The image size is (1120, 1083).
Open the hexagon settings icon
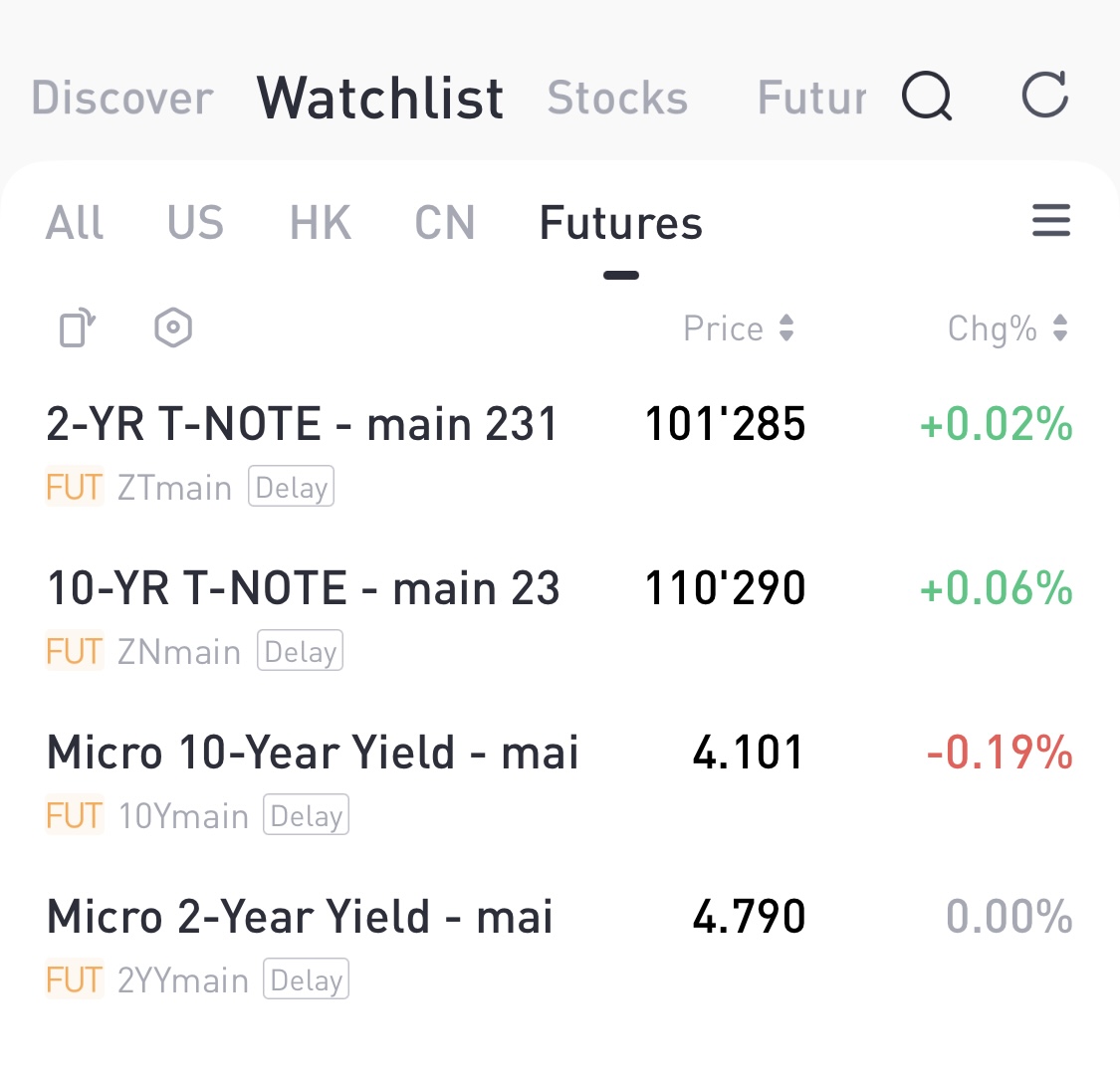[173, 327]
